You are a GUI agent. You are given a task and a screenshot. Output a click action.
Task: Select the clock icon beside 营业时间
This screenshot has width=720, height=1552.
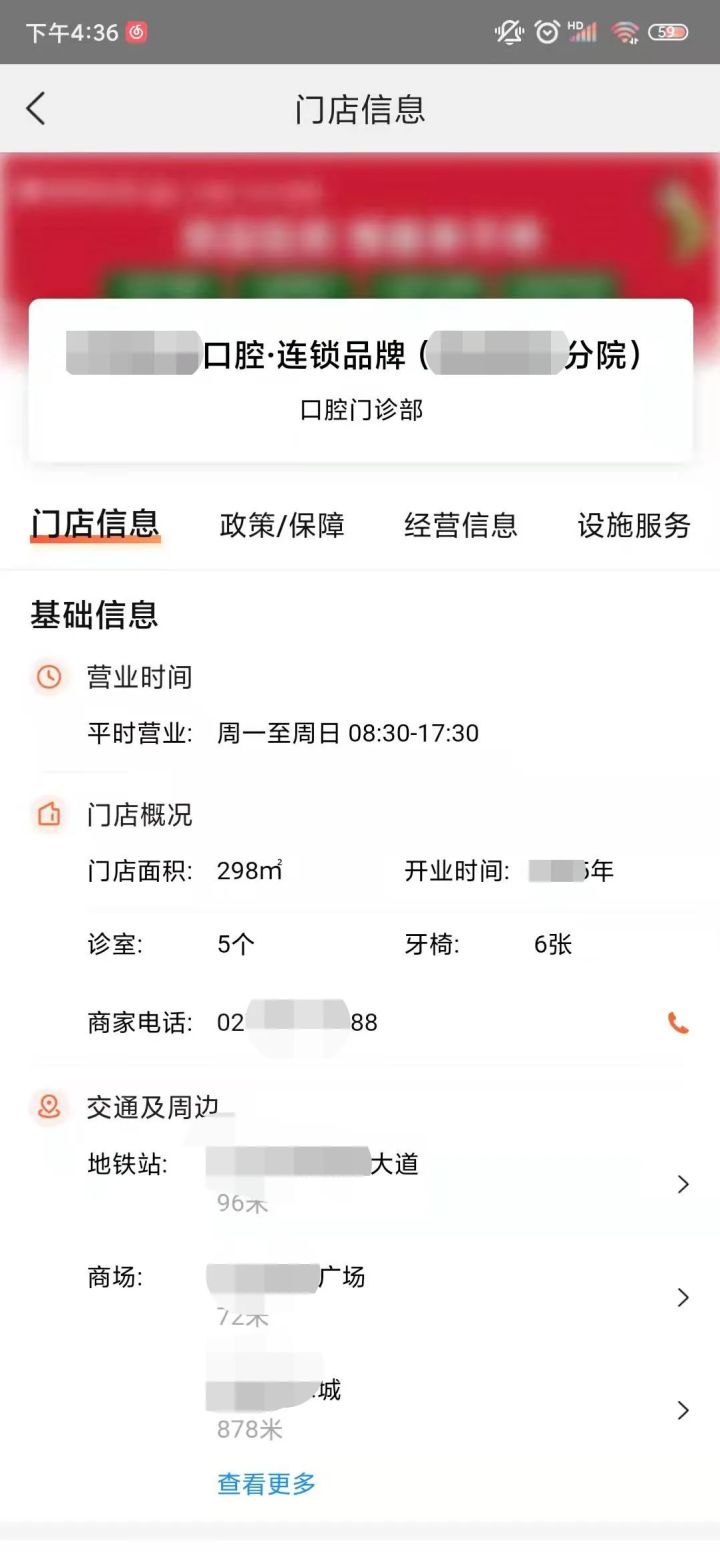[49, 676]
